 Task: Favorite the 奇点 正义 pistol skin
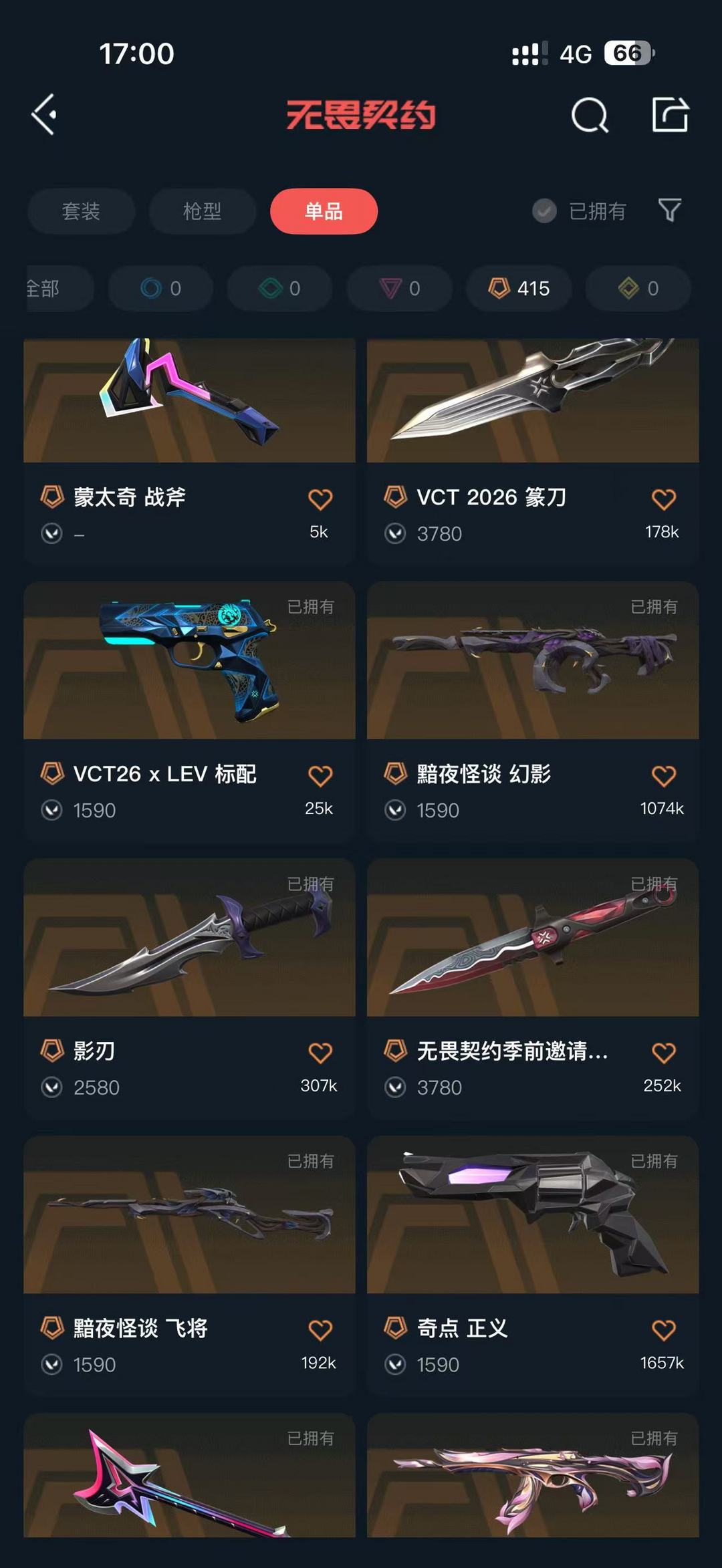[663, 1329]
